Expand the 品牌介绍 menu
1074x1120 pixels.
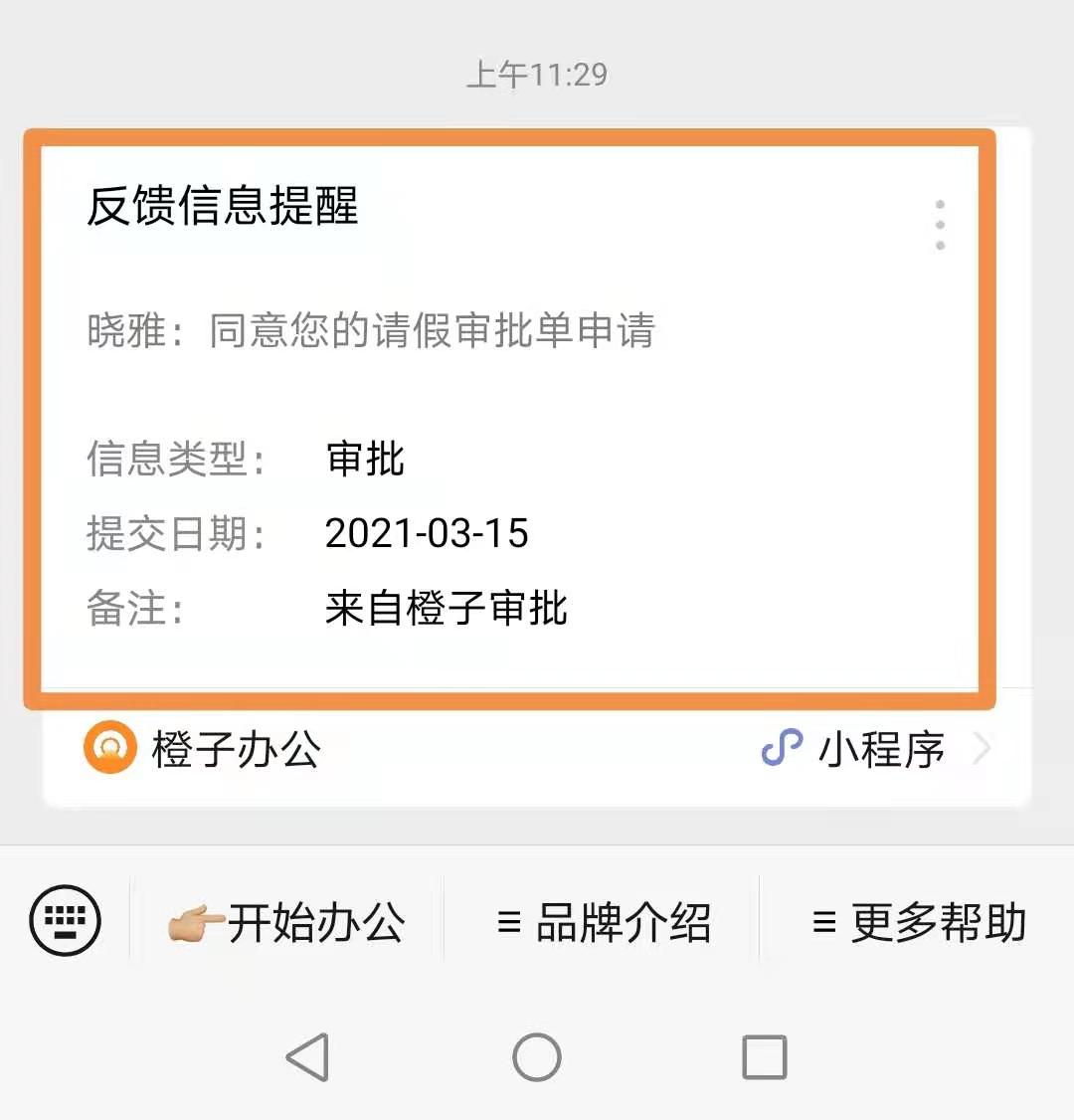pyautogui.click(x=603, y=922)
